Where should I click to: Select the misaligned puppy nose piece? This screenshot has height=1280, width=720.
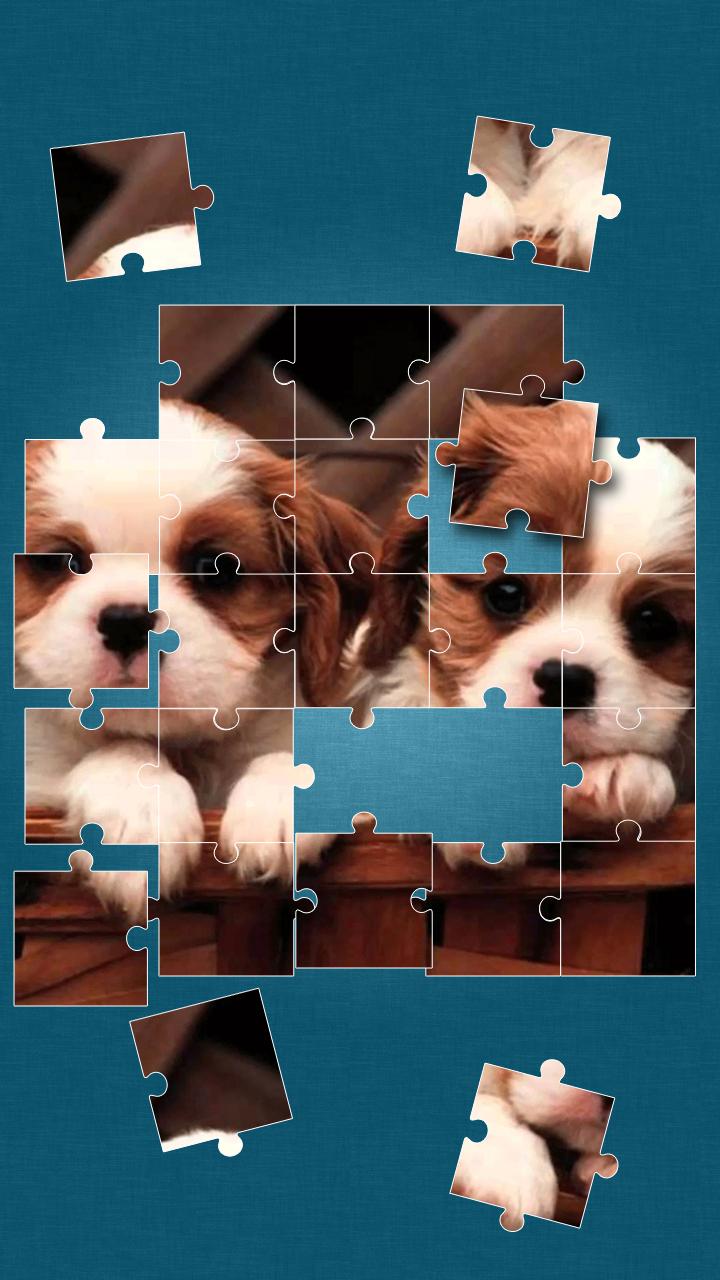82,621
